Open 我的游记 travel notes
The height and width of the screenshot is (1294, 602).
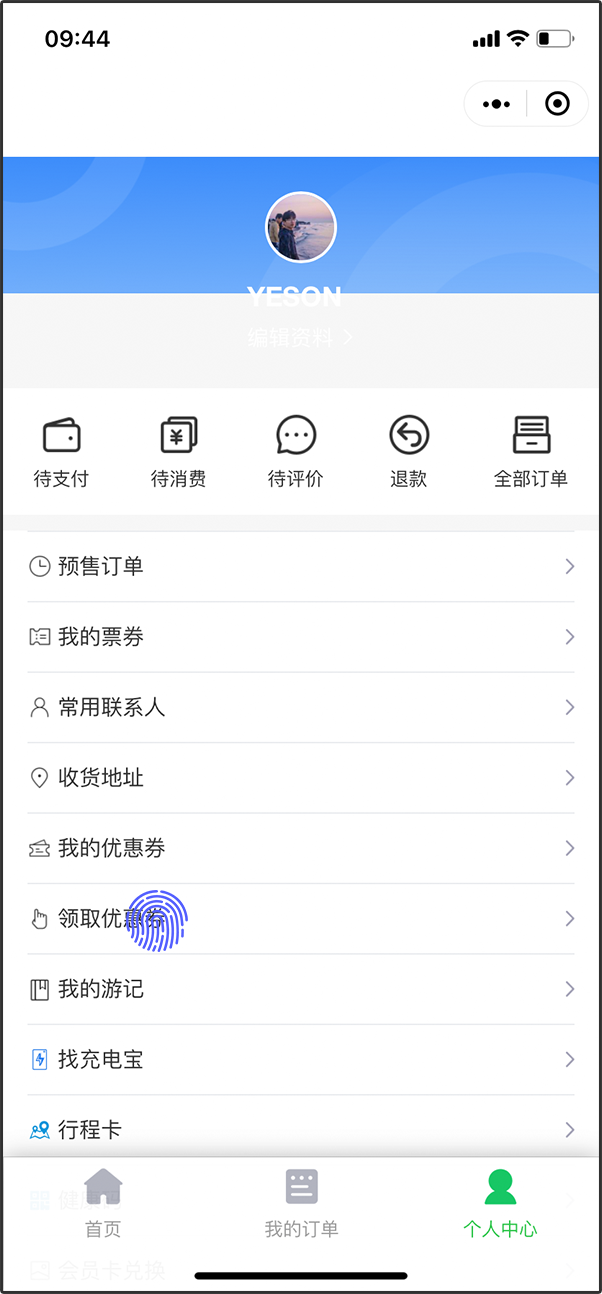pos(300,990)
